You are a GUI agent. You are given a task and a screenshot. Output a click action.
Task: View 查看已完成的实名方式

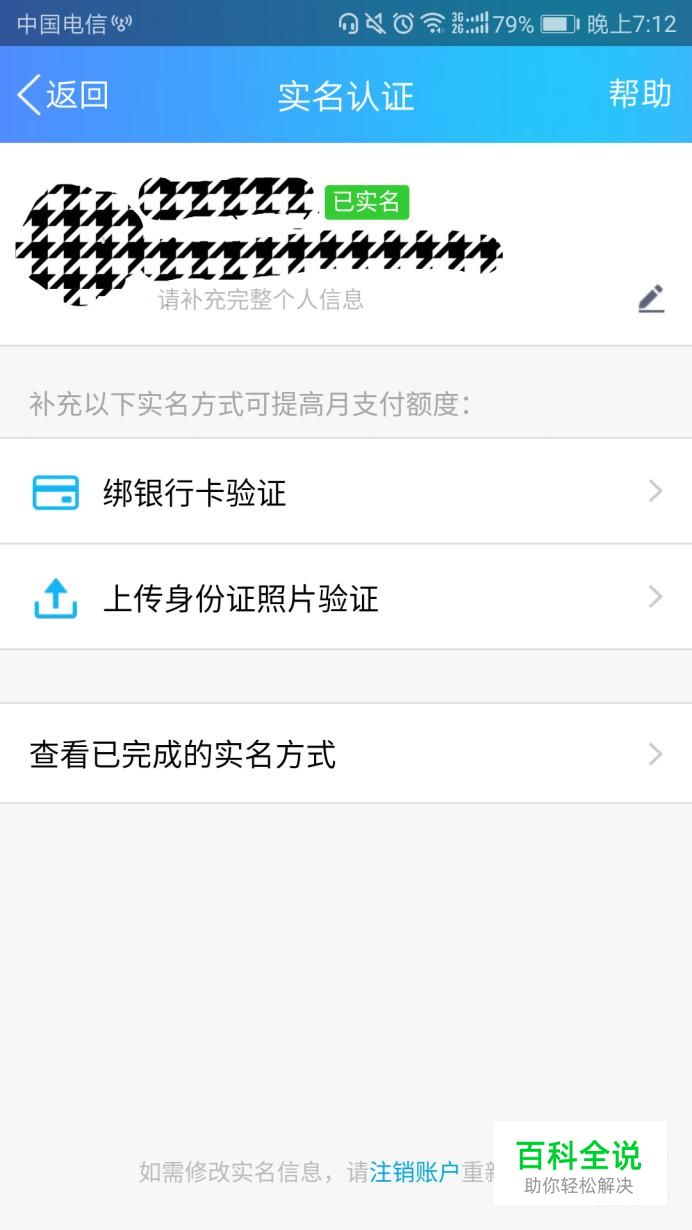(x=346, y=753)
